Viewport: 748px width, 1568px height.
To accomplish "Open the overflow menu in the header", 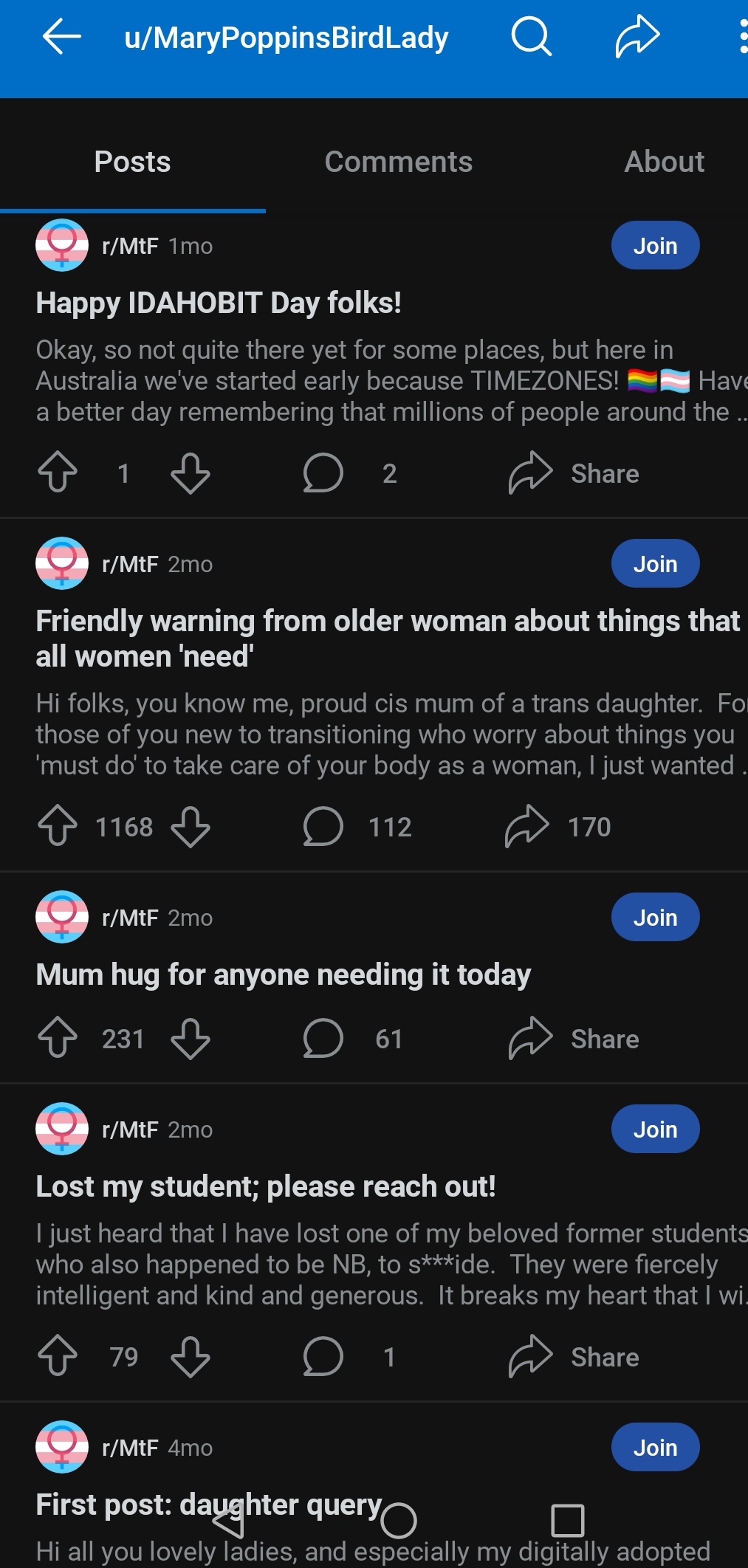I will (743, 37).
